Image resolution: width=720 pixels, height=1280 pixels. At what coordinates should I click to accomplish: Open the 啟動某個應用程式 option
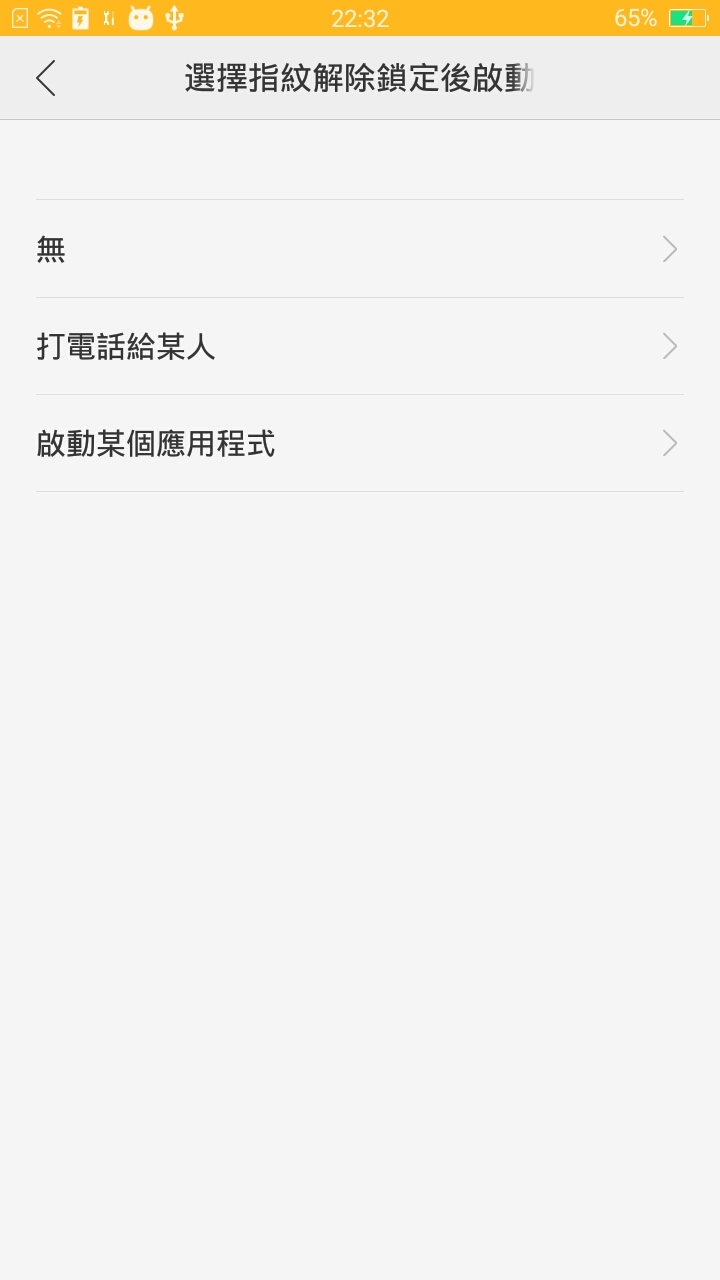click(x=360, y=443)
